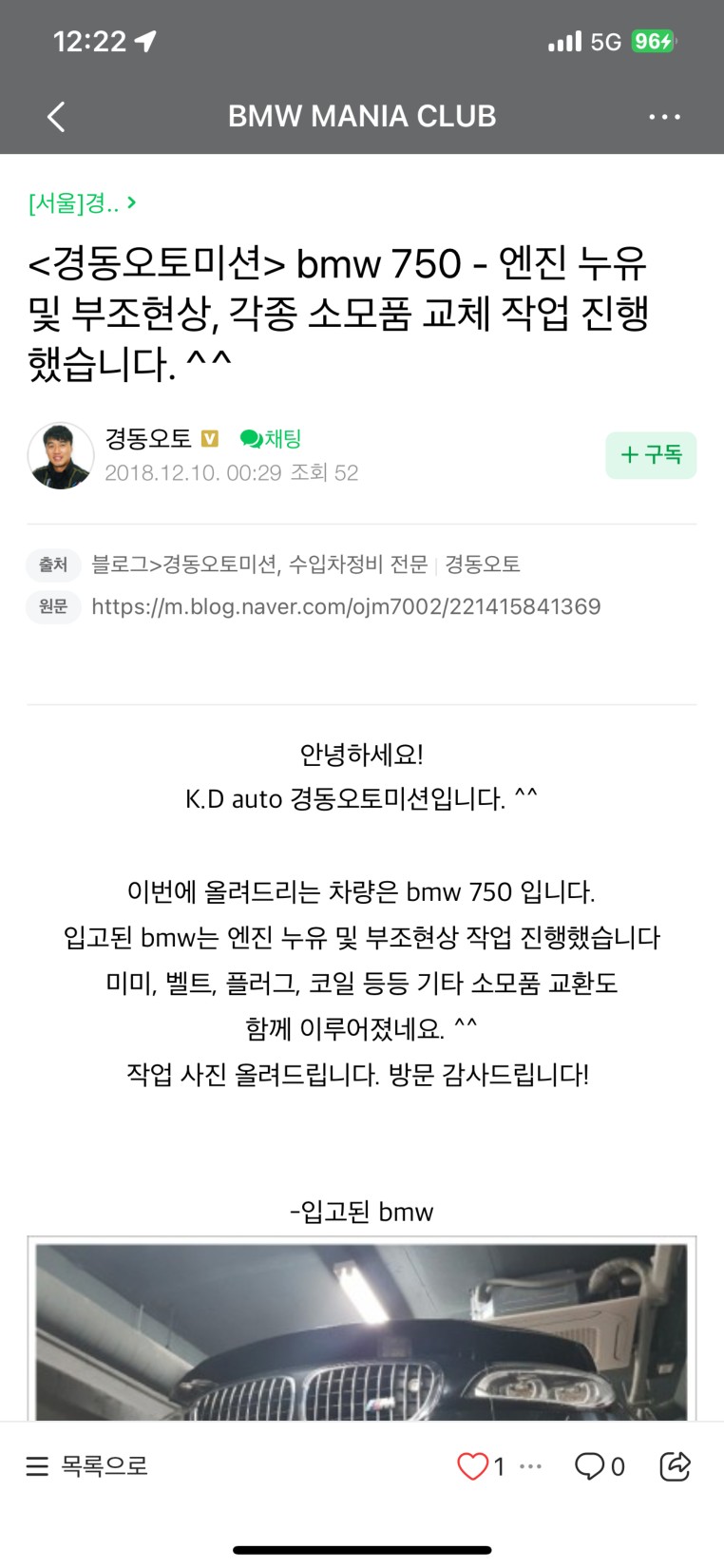Return to the list via 목록으로

[87, 1466]
